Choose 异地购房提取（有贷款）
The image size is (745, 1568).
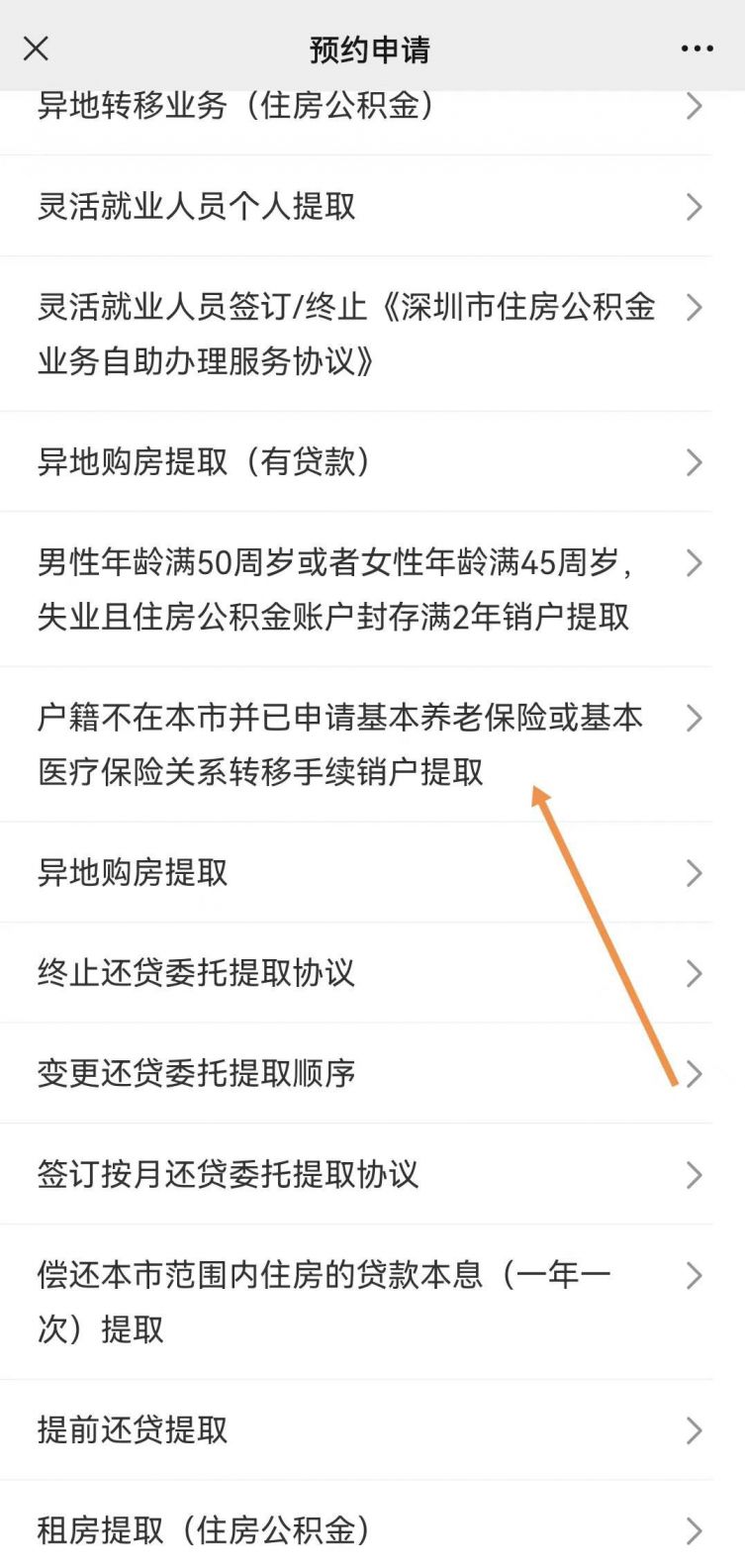click(x=356, y=461)
